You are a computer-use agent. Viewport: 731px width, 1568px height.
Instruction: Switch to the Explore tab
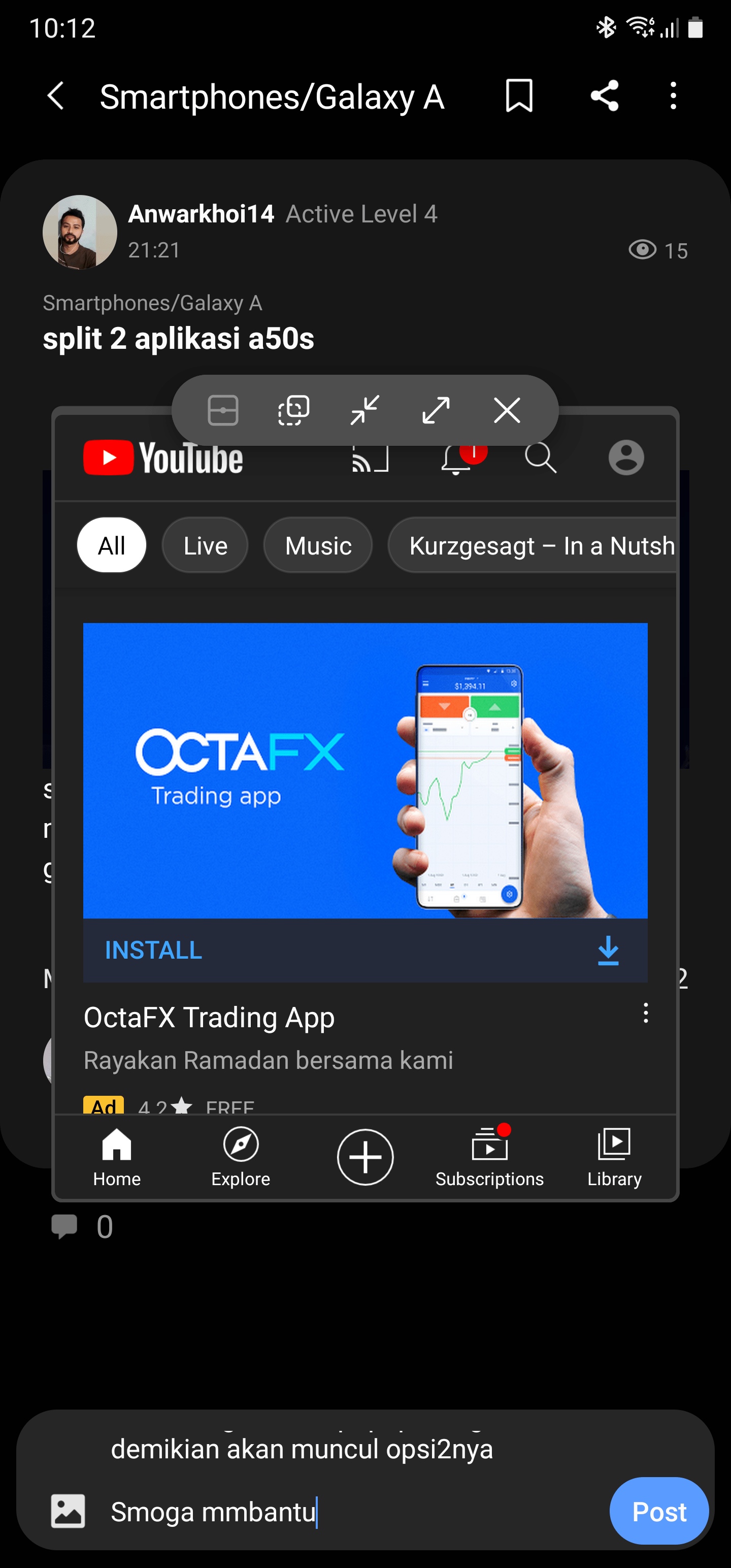point(241,1157)
